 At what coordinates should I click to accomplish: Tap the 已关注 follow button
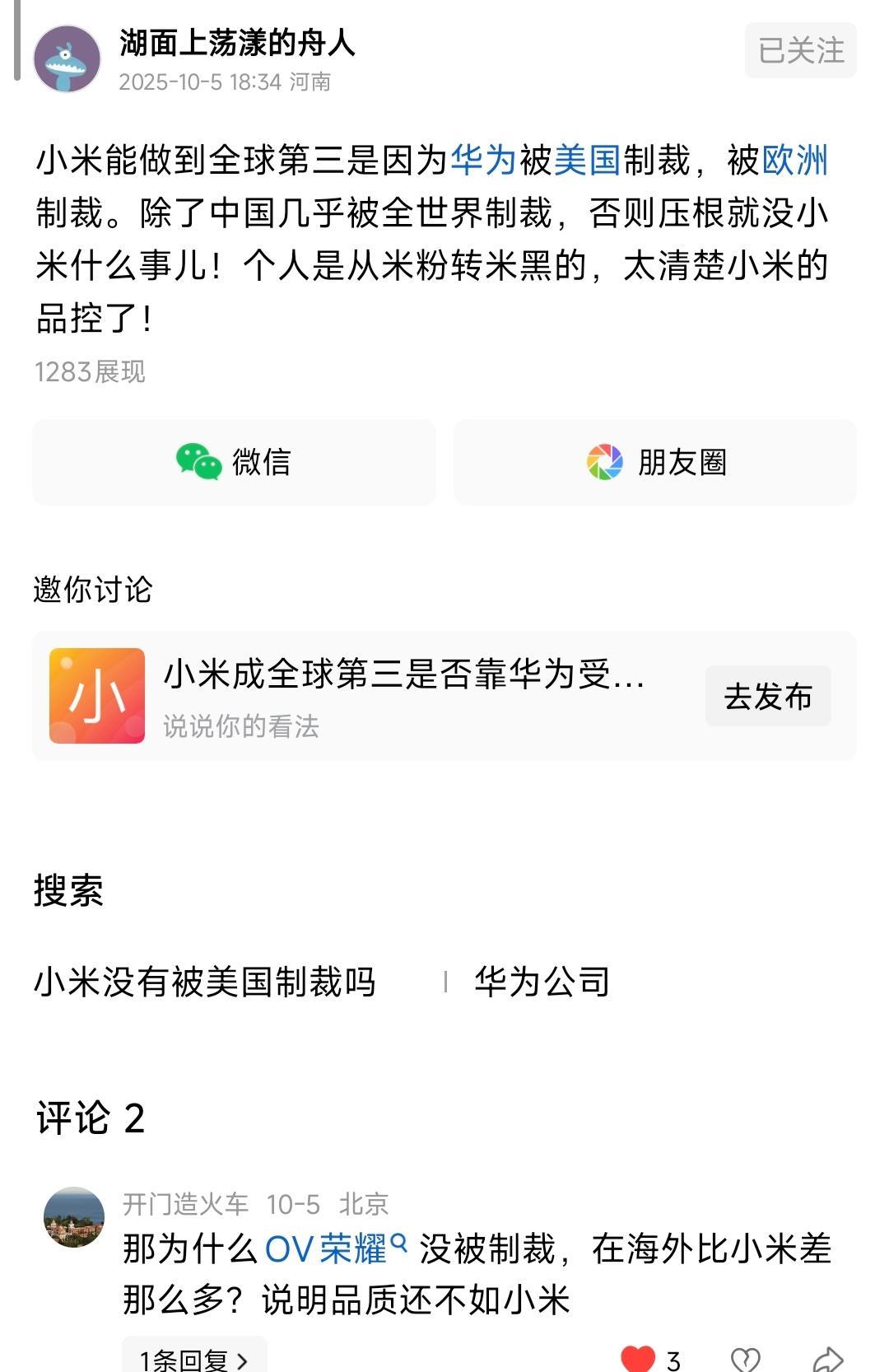[x=800, y=51]
